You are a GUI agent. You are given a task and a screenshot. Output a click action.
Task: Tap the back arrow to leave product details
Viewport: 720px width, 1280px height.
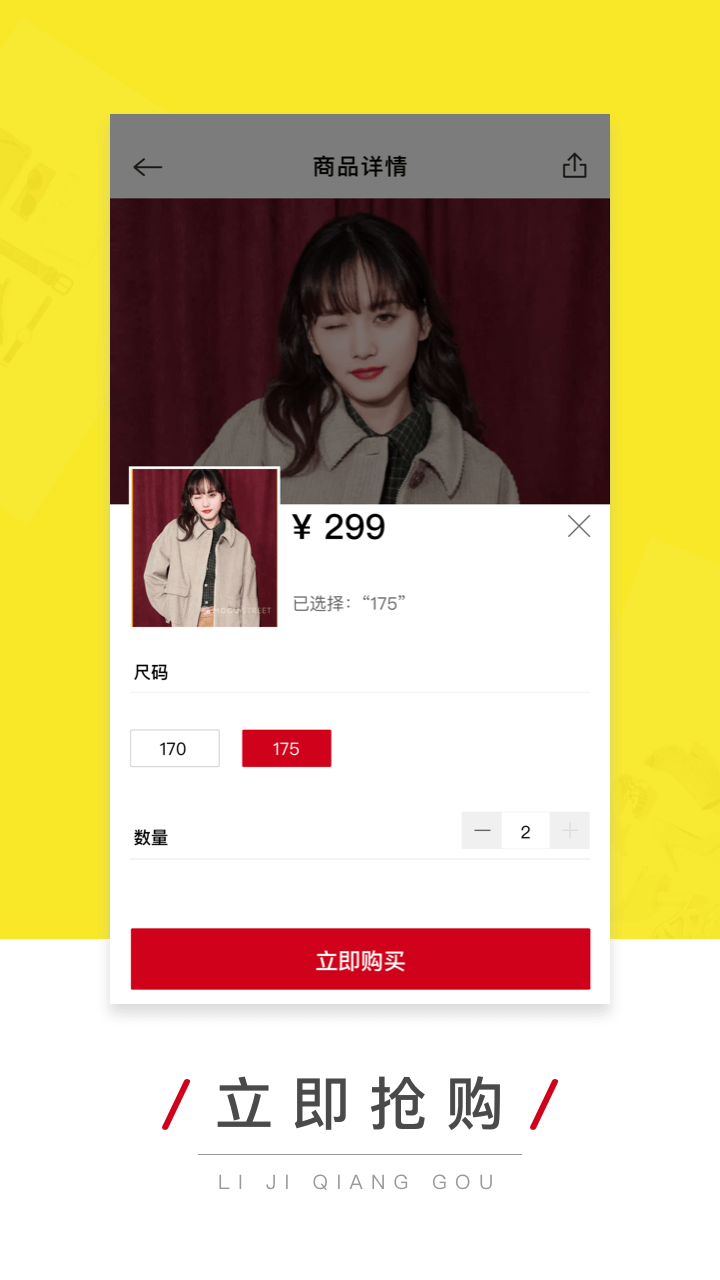pyautogui.click(x=146, y=167)
